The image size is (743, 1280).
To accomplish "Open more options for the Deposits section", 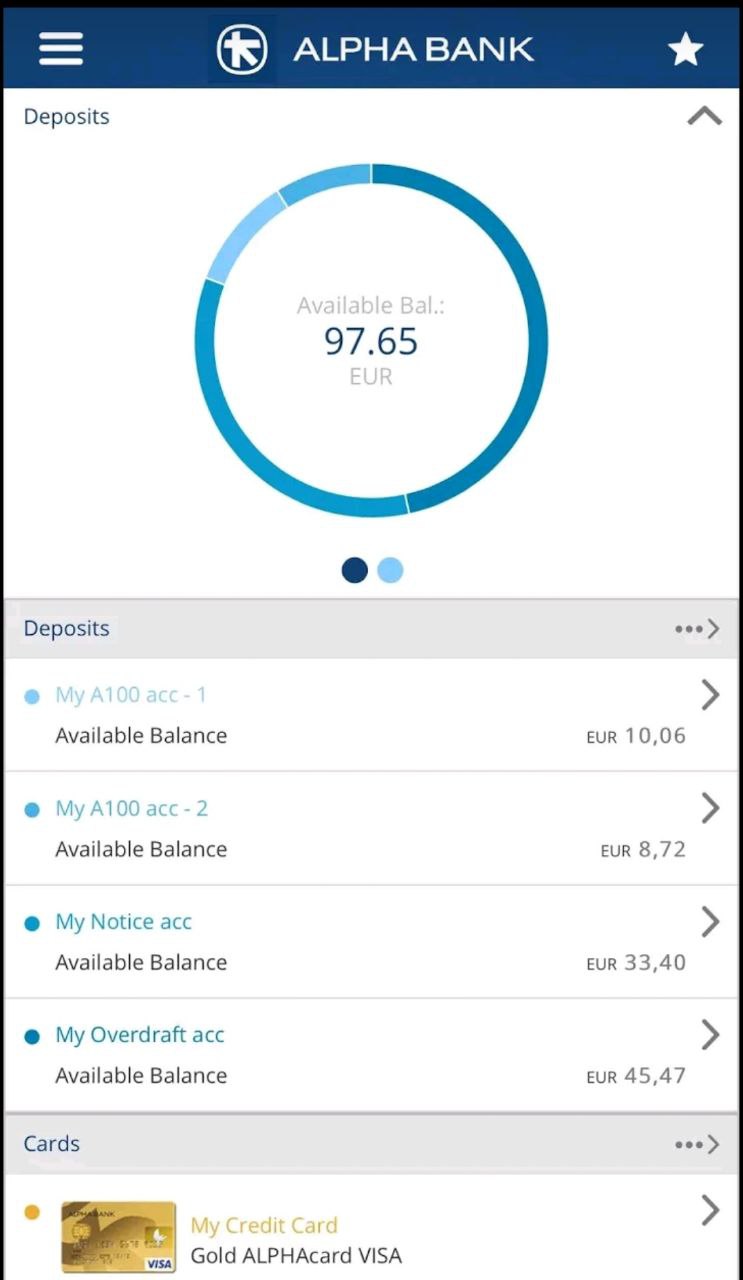I will click(697, 629).
